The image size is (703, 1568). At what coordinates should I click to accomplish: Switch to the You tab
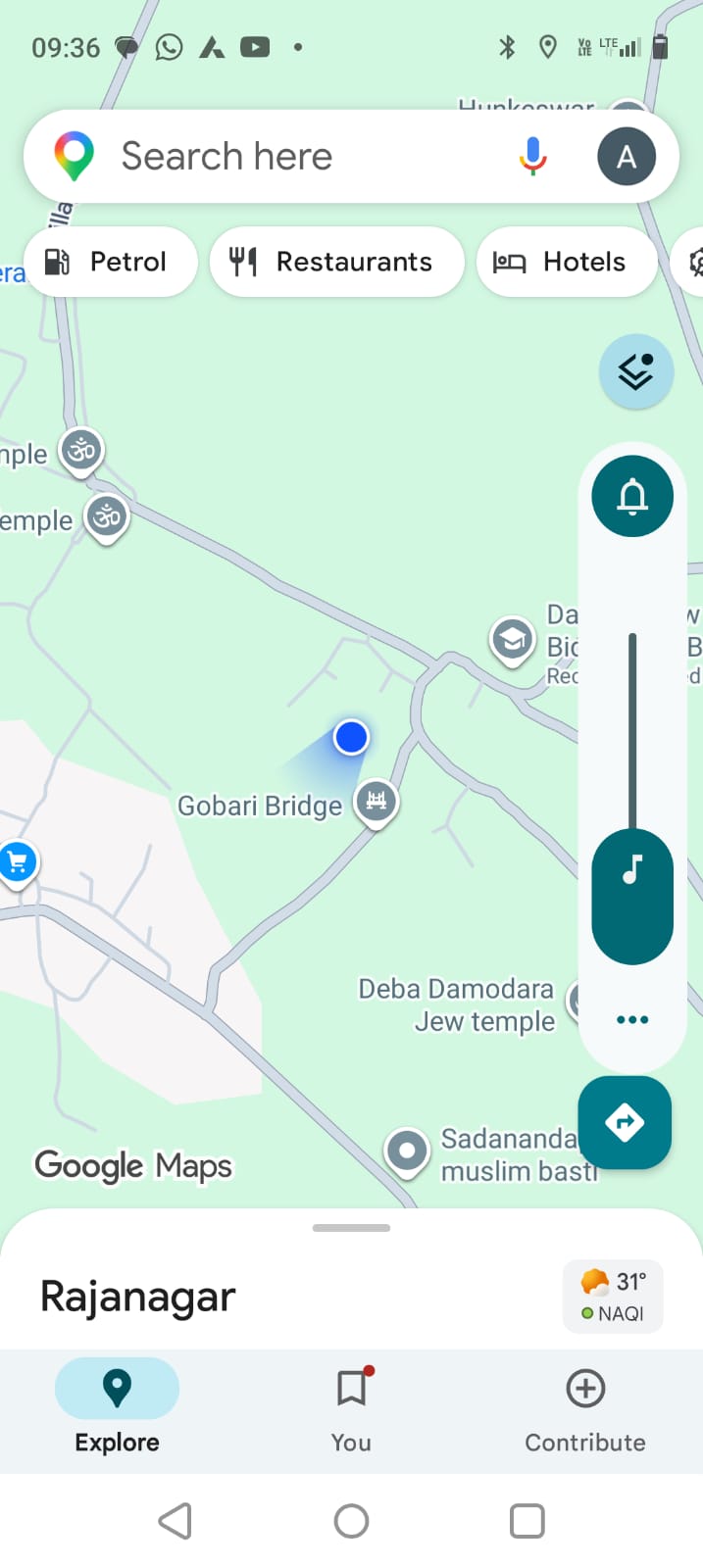351,1409
